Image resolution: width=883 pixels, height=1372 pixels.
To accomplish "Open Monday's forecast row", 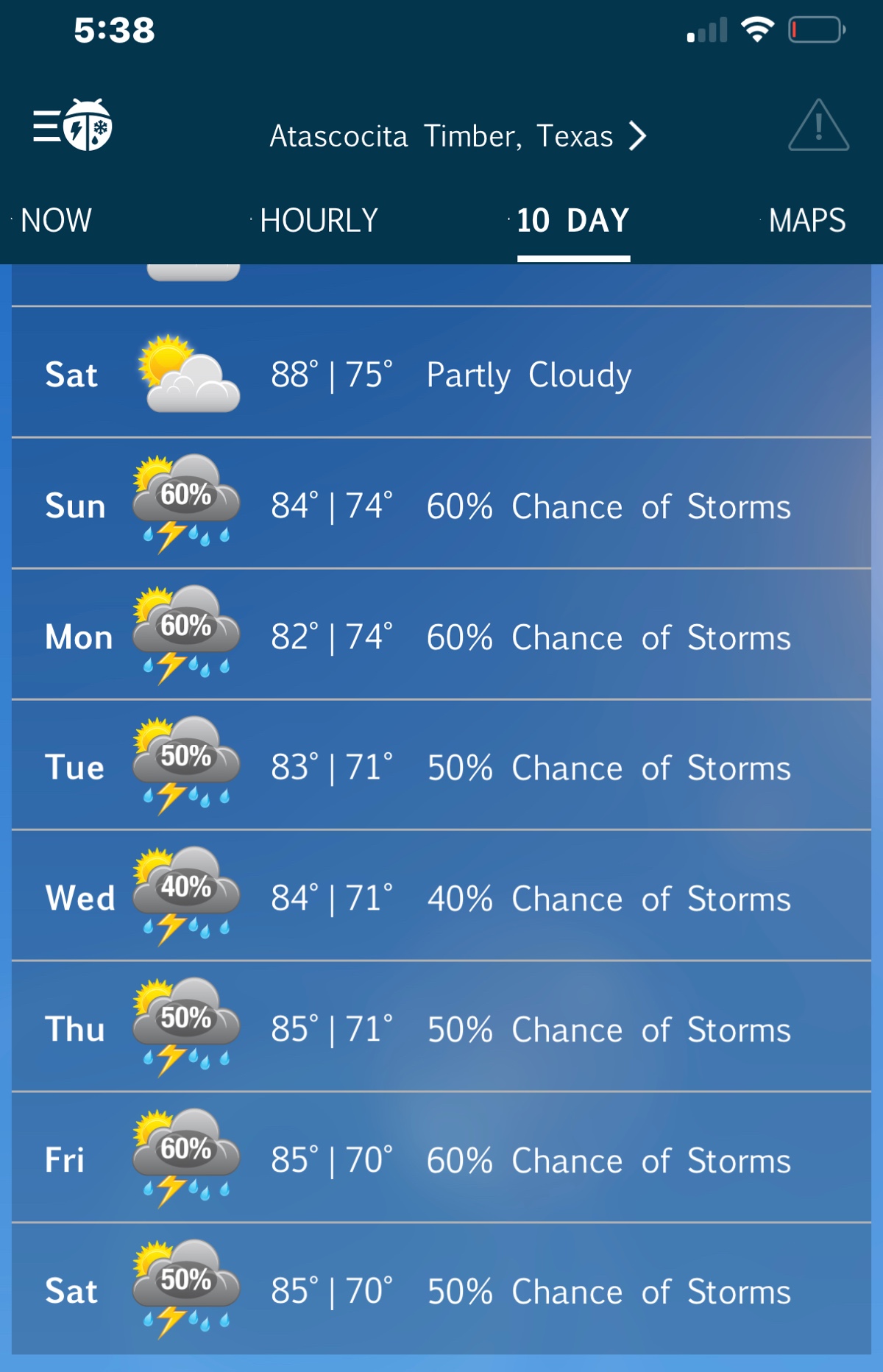I will tap(441, 636).
